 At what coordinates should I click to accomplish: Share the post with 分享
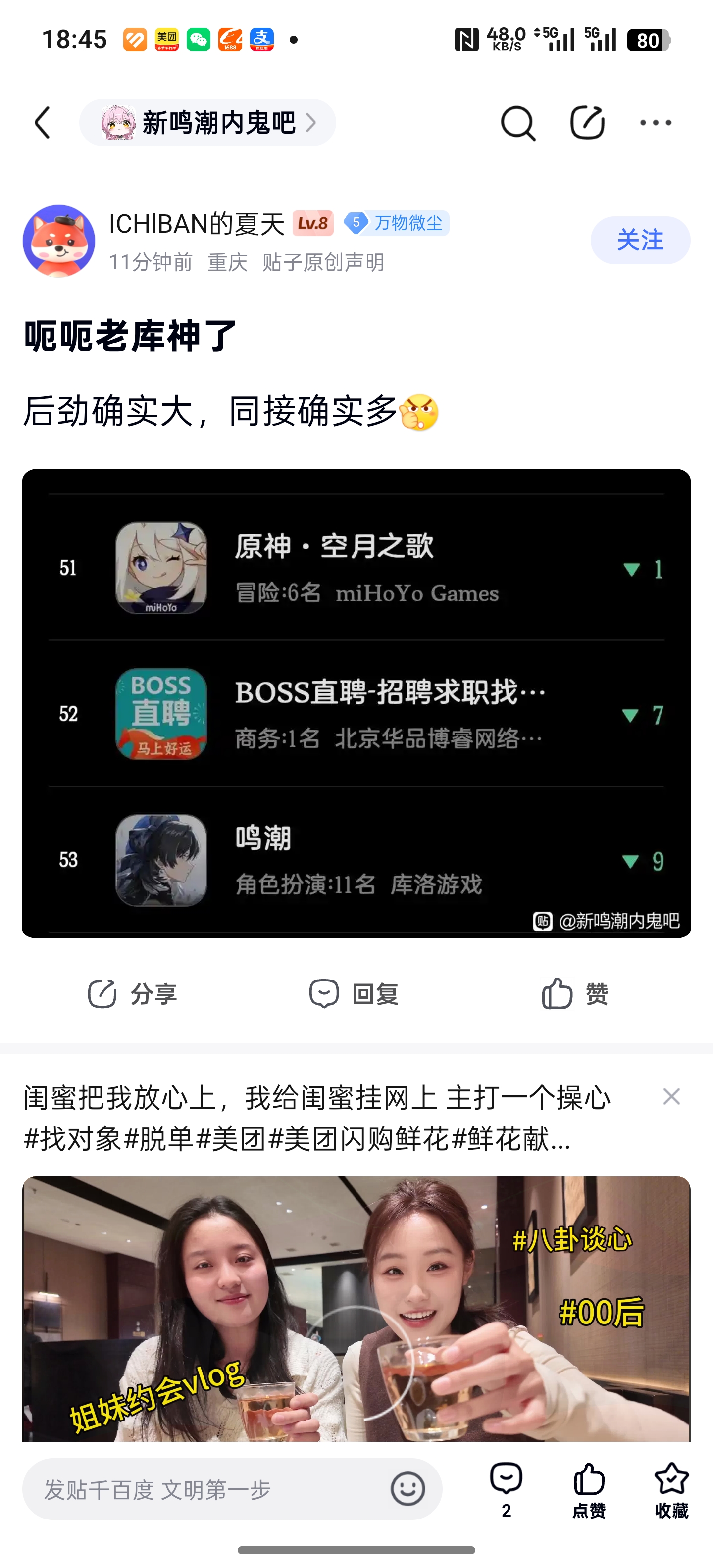click(x=132, y=994)
